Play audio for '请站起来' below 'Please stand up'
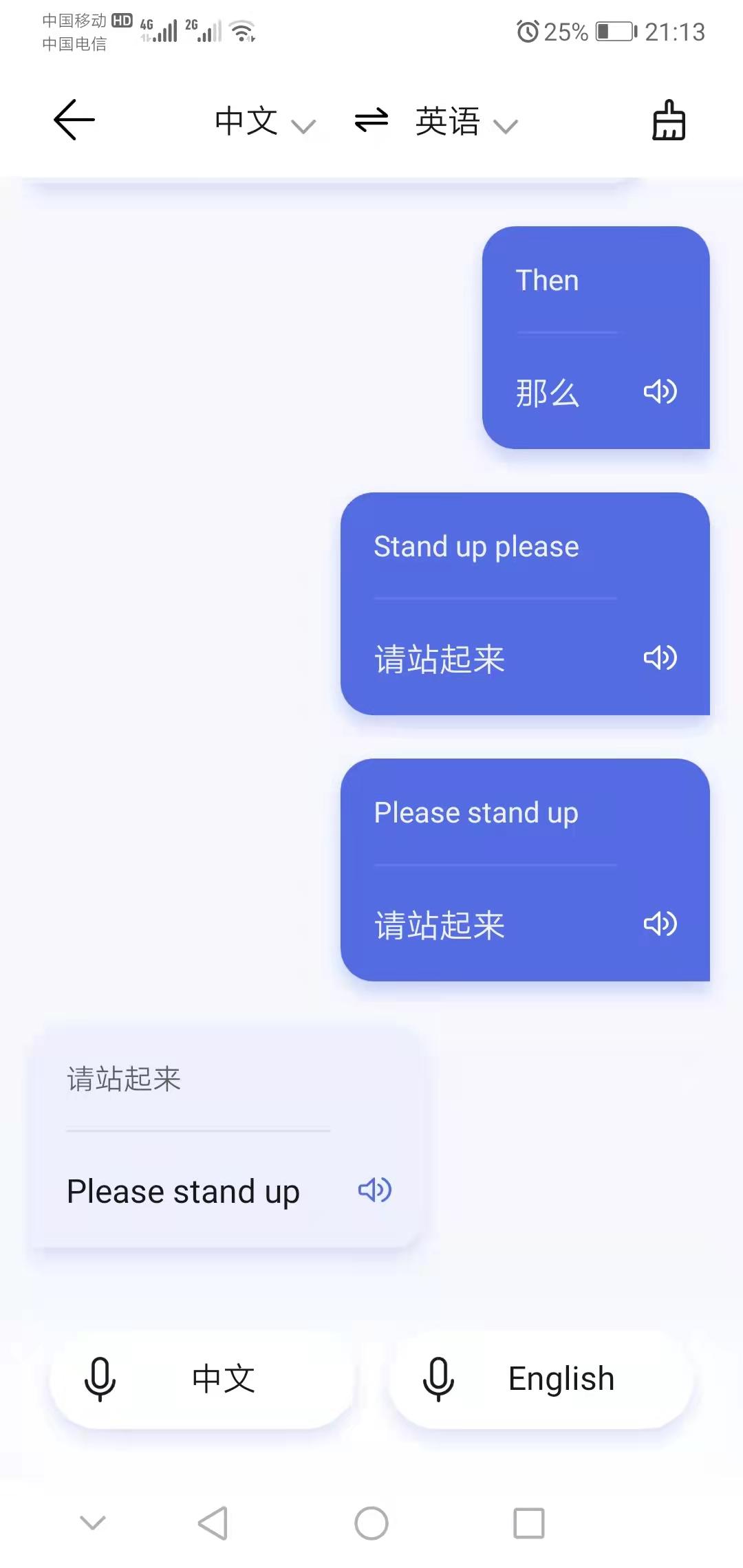 (661, 924)
